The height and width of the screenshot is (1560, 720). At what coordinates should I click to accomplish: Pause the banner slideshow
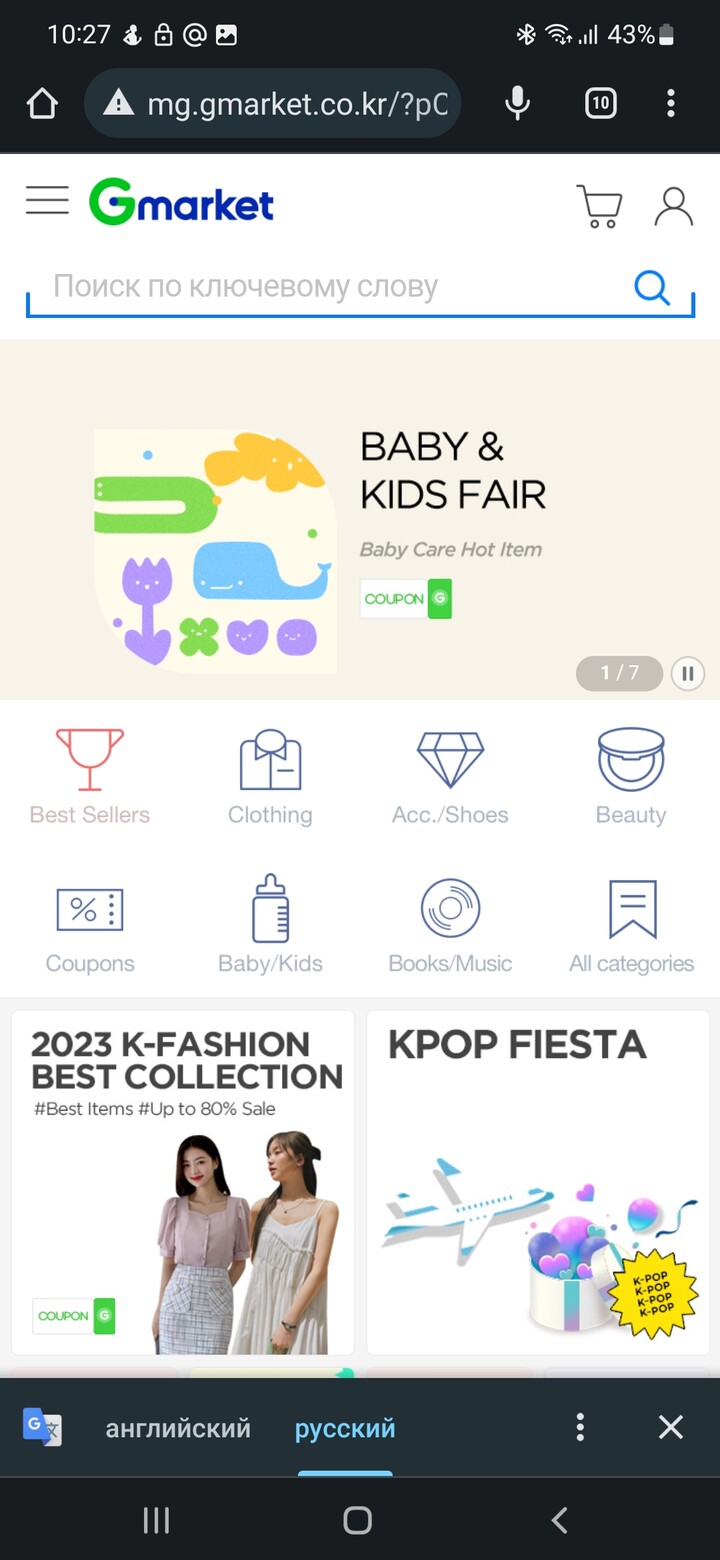[x=687, y=673]
